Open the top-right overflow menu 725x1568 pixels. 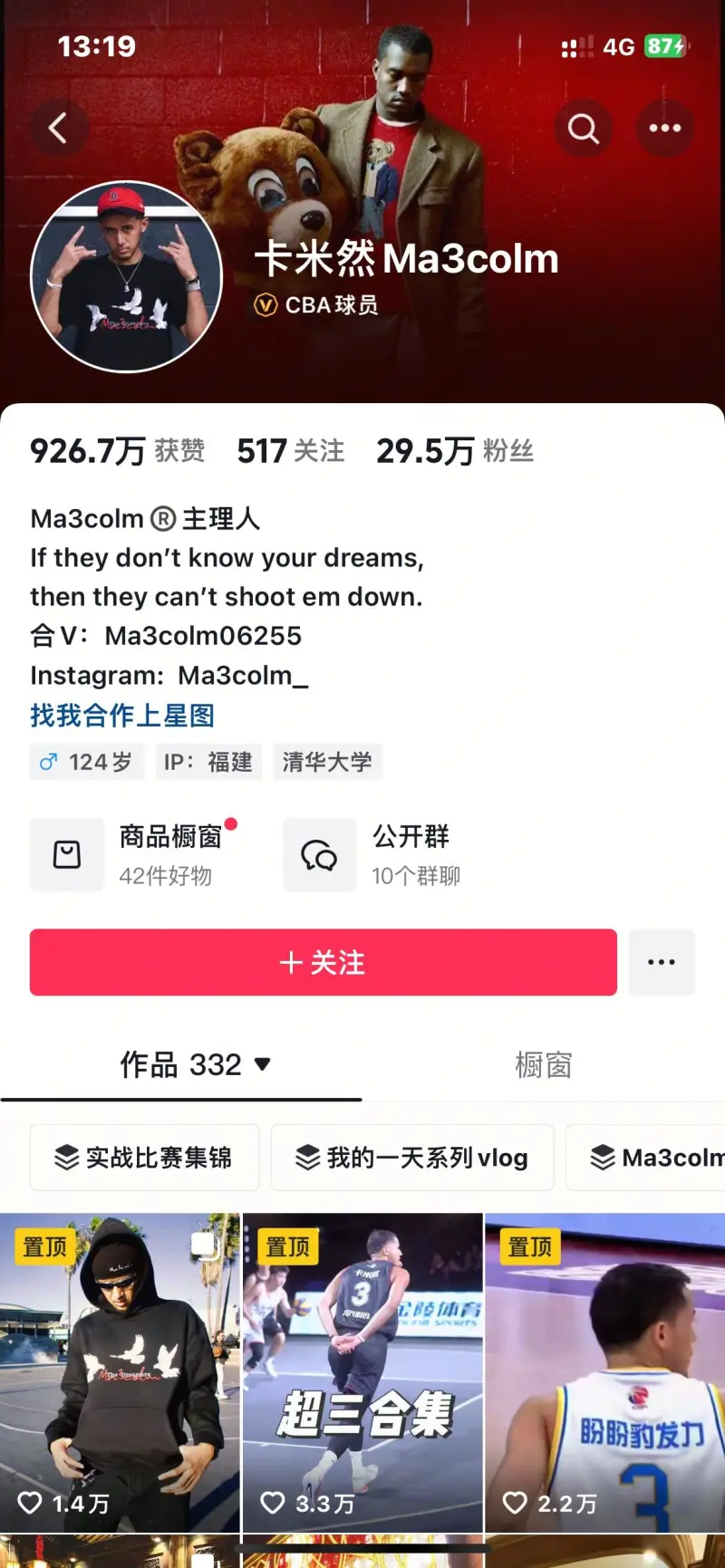664,128
